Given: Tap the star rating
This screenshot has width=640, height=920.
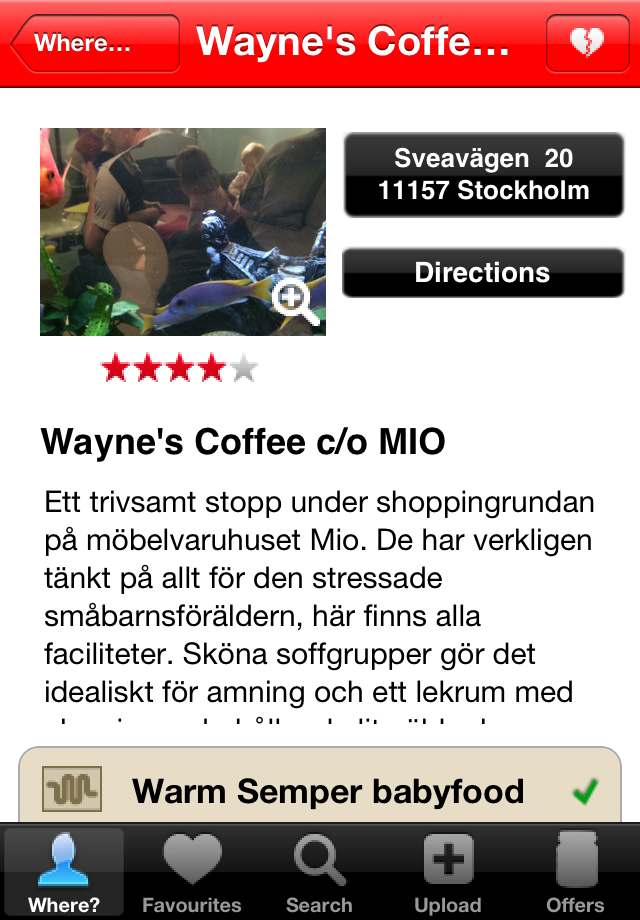Looking at the screenshot, I should tap(180, 370).
